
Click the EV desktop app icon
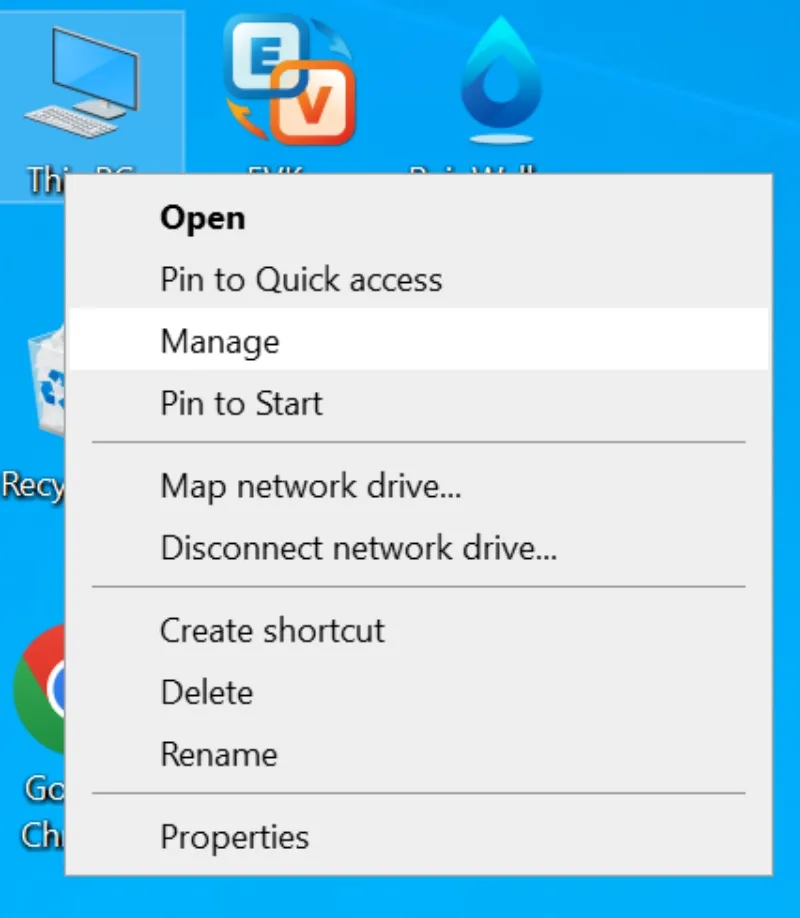tap(290, 80)
